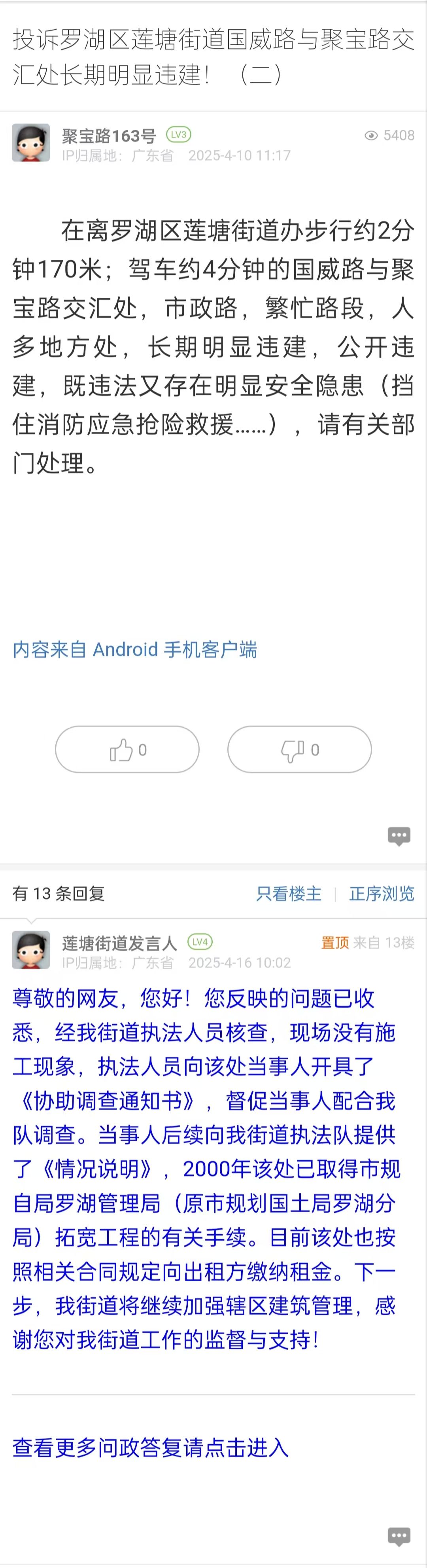Open profile of 聚宝路163号
This screenshot has width=427, height=1568.
pos(109,136)
